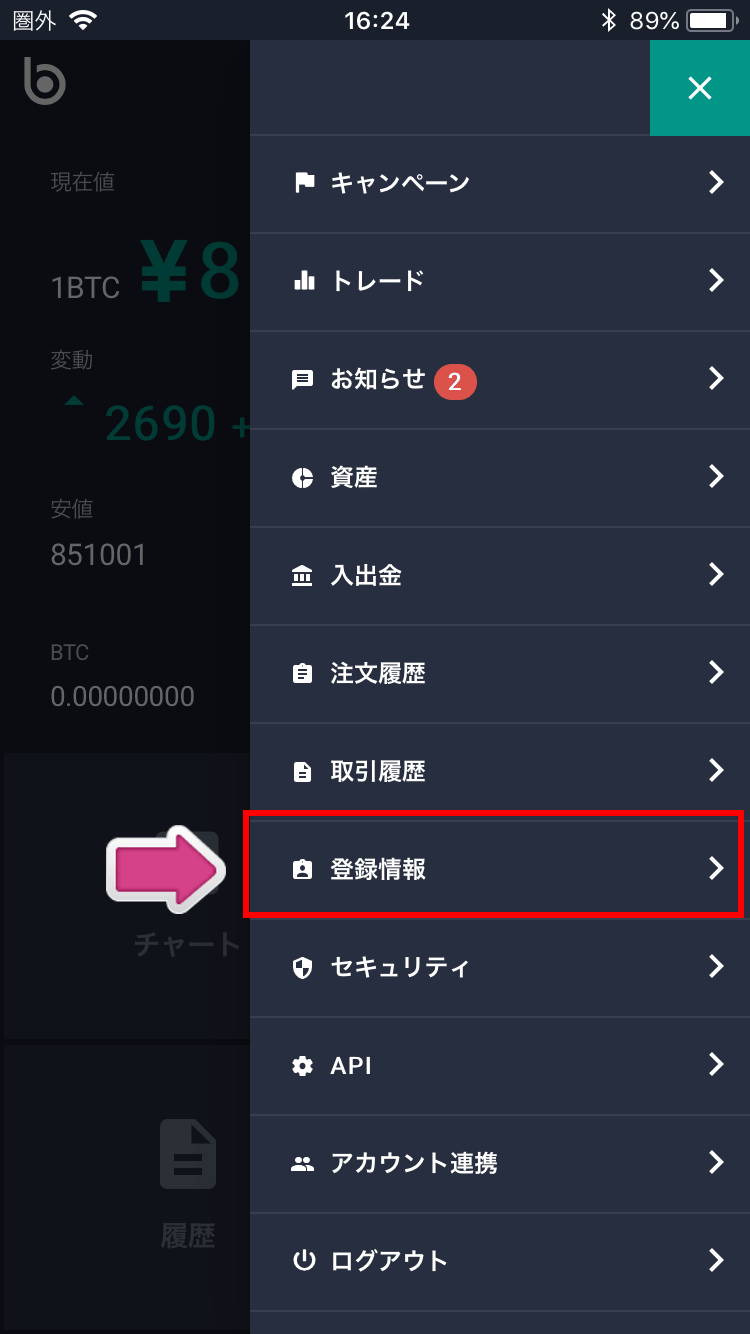Go to トレード
Screen dimensions: 750x1334
pyautogui.click(x=500, y=282)
